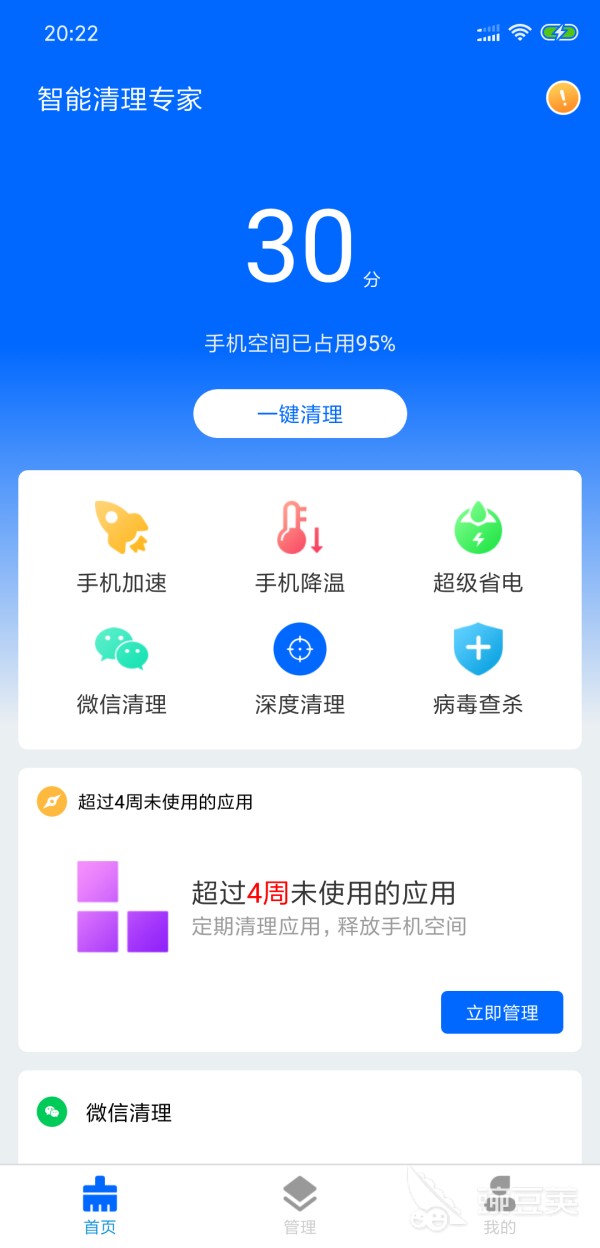
Task: Open the 微信清理 card at the bottom
Action: coord(128,1112)
